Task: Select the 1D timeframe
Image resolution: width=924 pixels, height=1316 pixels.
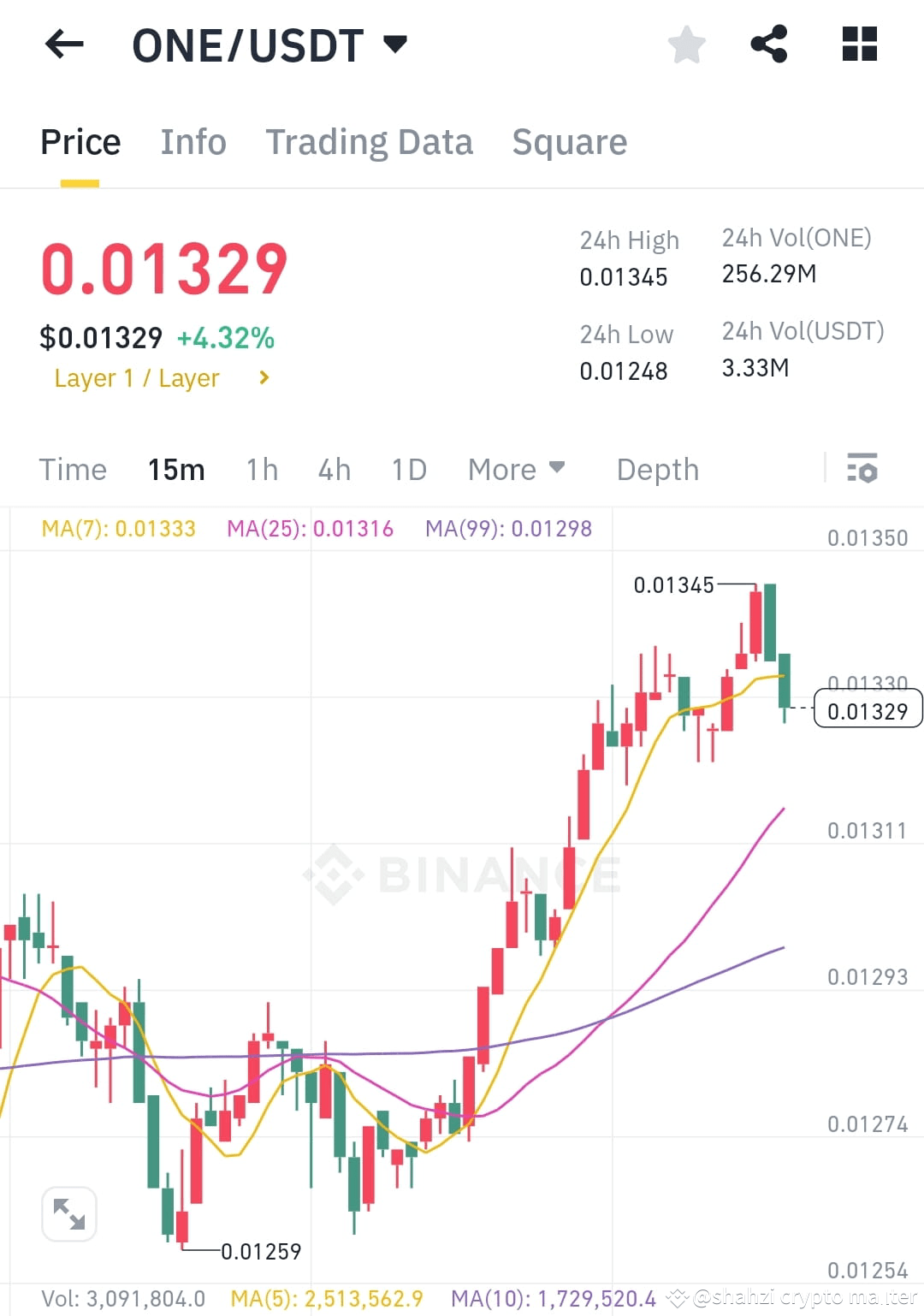Action: 408,469
